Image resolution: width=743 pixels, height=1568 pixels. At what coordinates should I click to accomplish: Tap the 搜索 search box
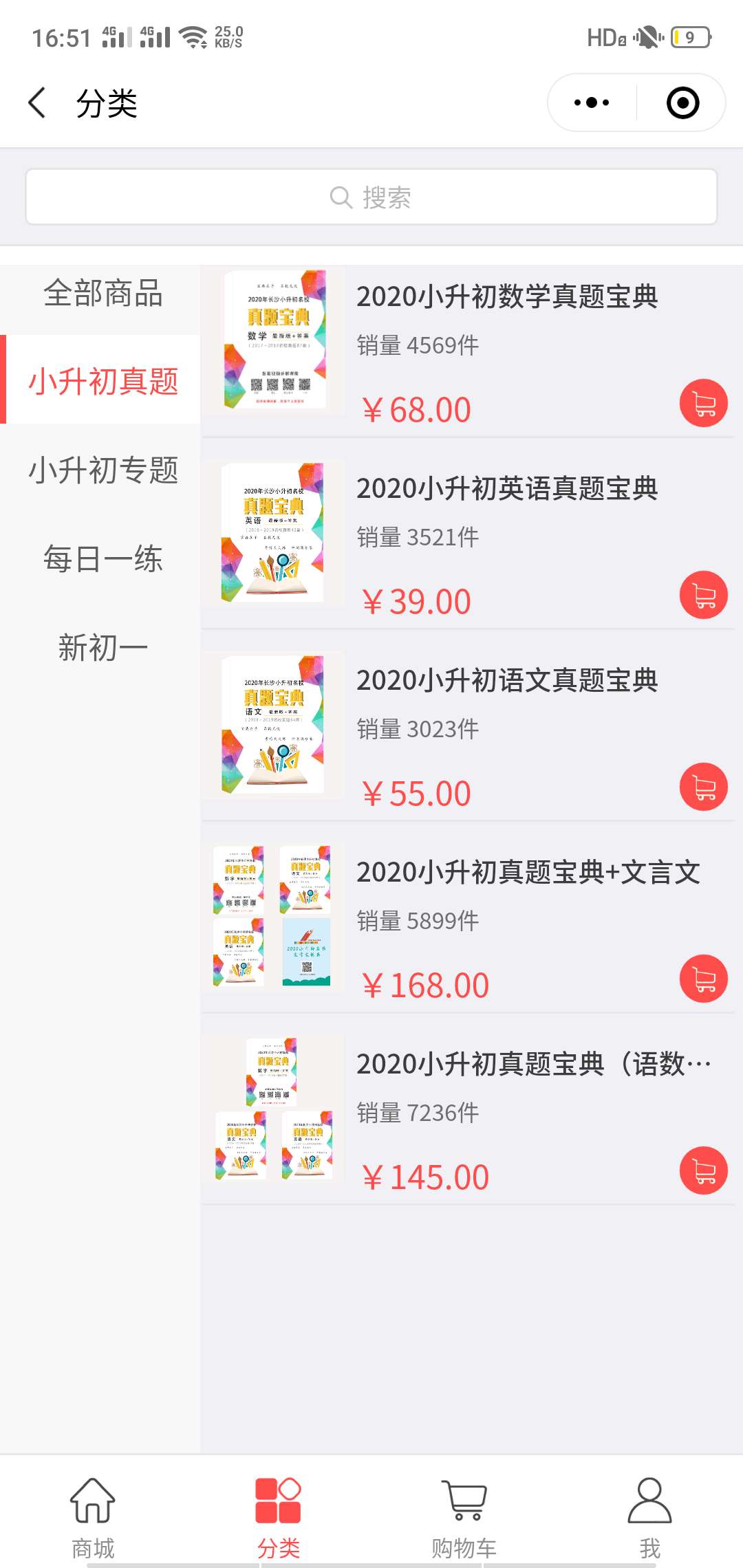371,197
